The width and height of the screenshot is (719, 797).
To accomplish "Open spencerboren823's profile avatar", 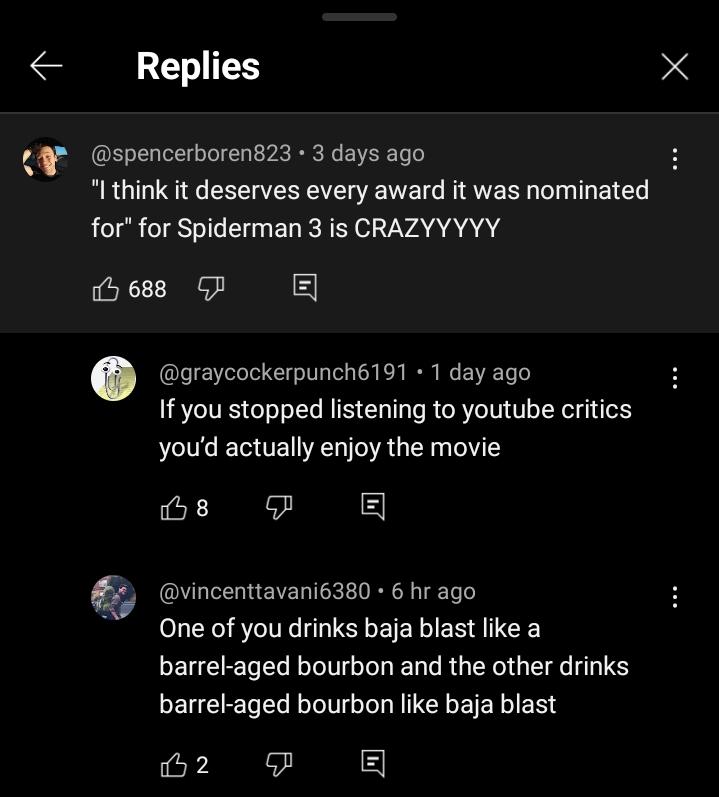I will tap(45, 159).
